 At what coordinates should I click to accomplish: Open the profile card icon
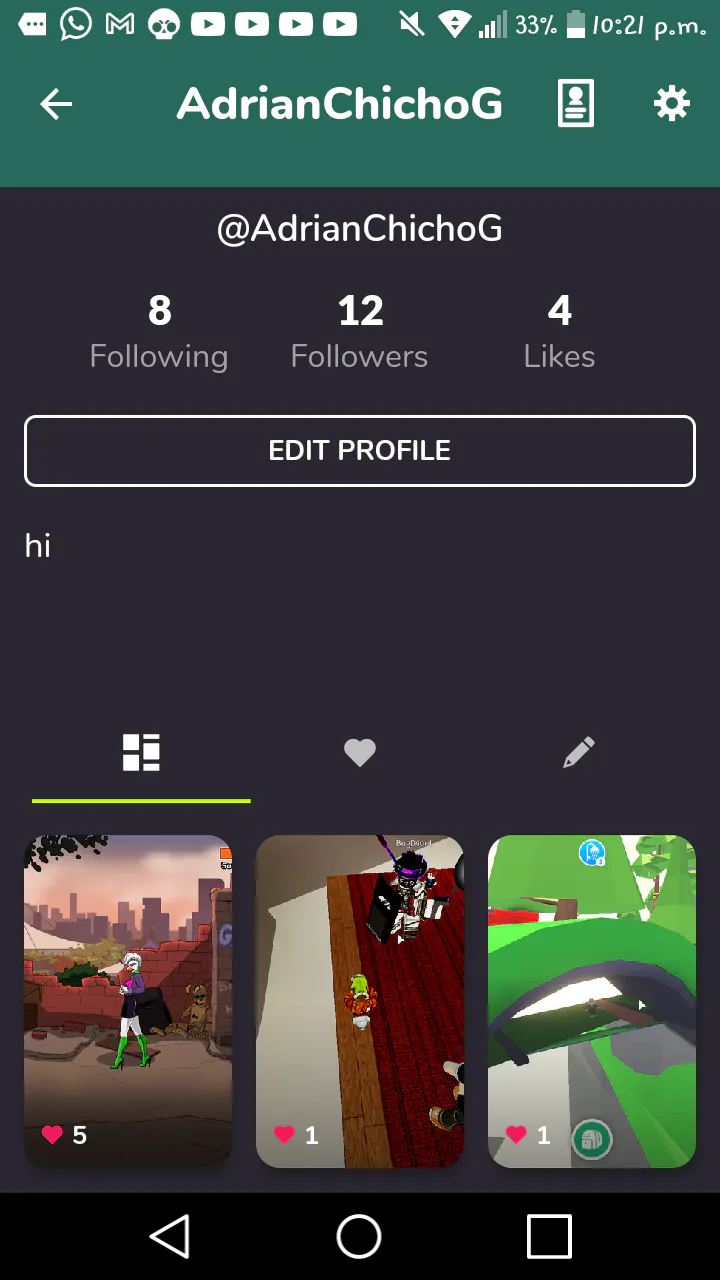tap(575, 104)
